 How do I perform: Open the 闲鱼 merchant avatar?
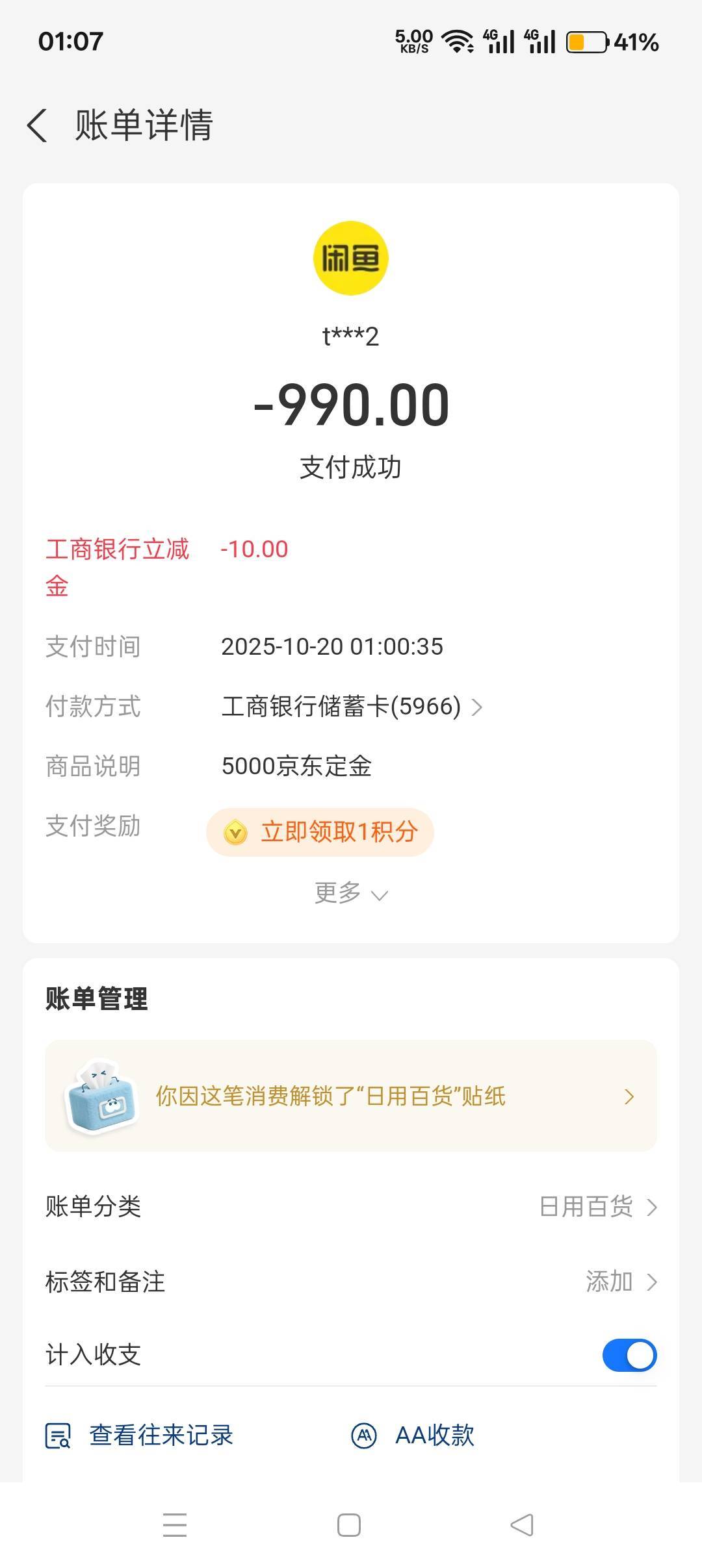[x=351, y=259]
